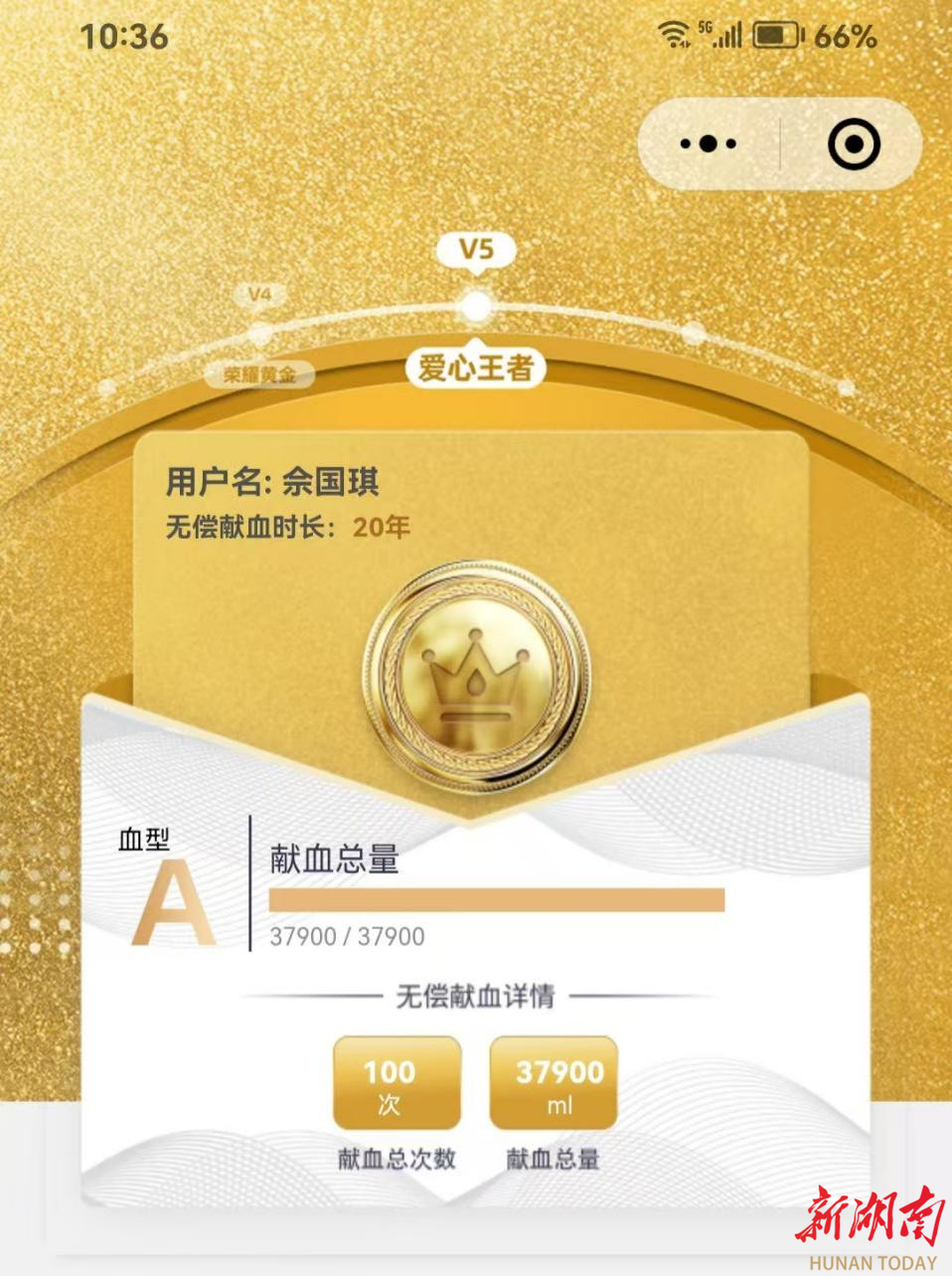Close the mini program with the circle button
952x1277 pixels.
click(x=854, y=145)
